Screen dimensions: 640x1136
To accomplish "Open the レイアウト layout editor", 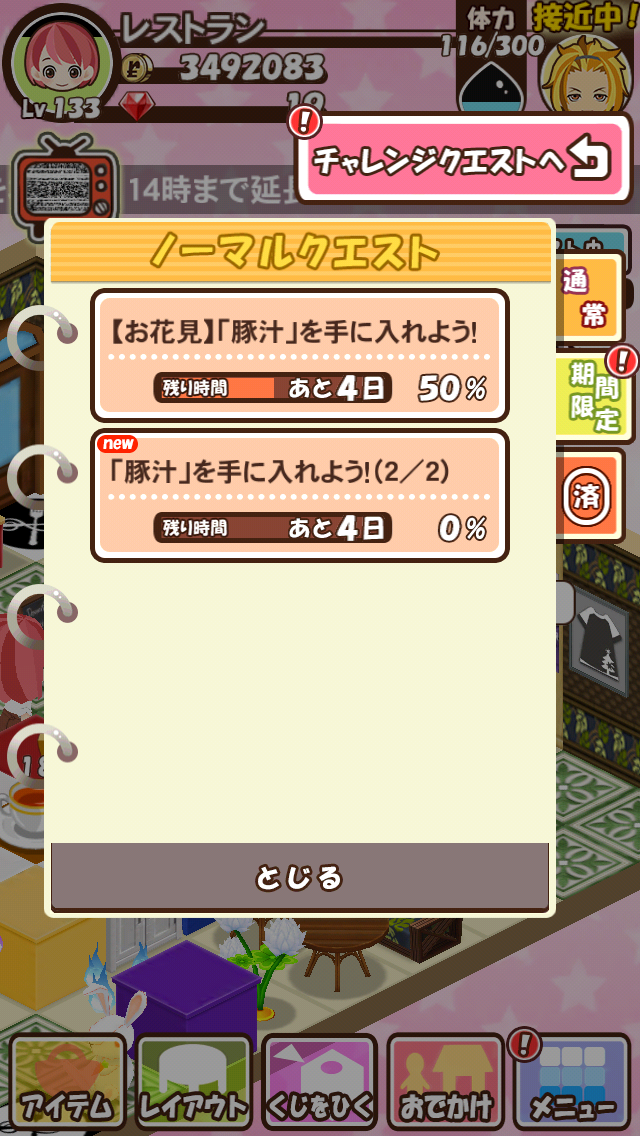I will (193, 1081).
